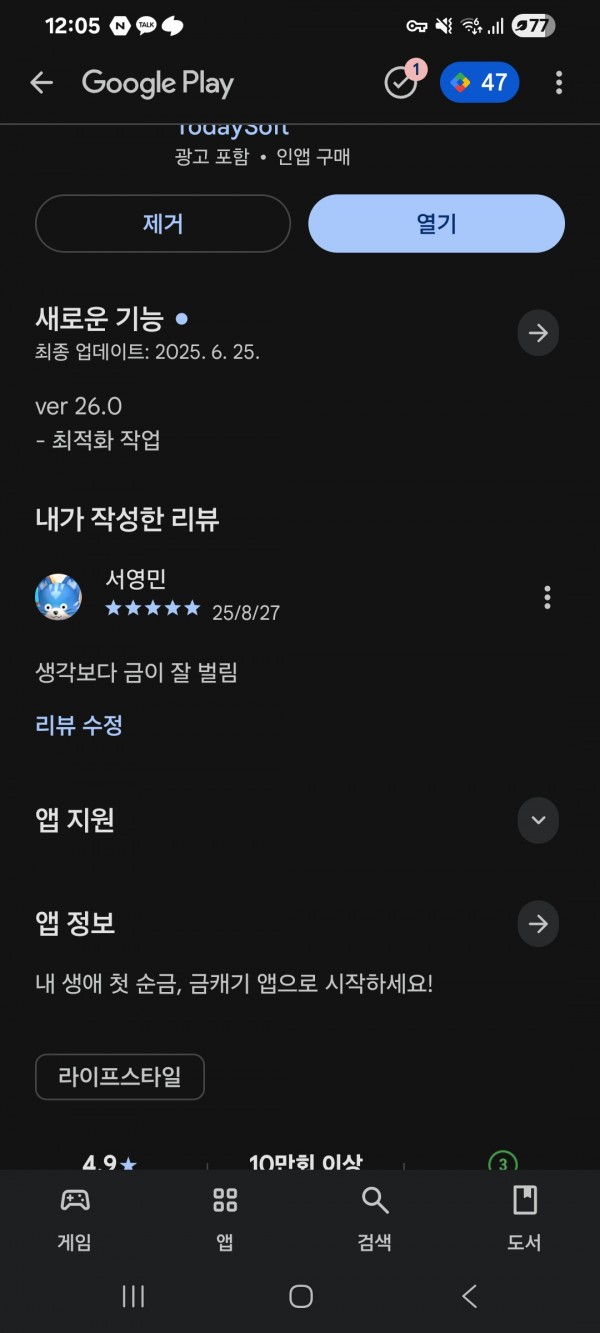Switch to the 게임 tab

tap(75, 1218)
